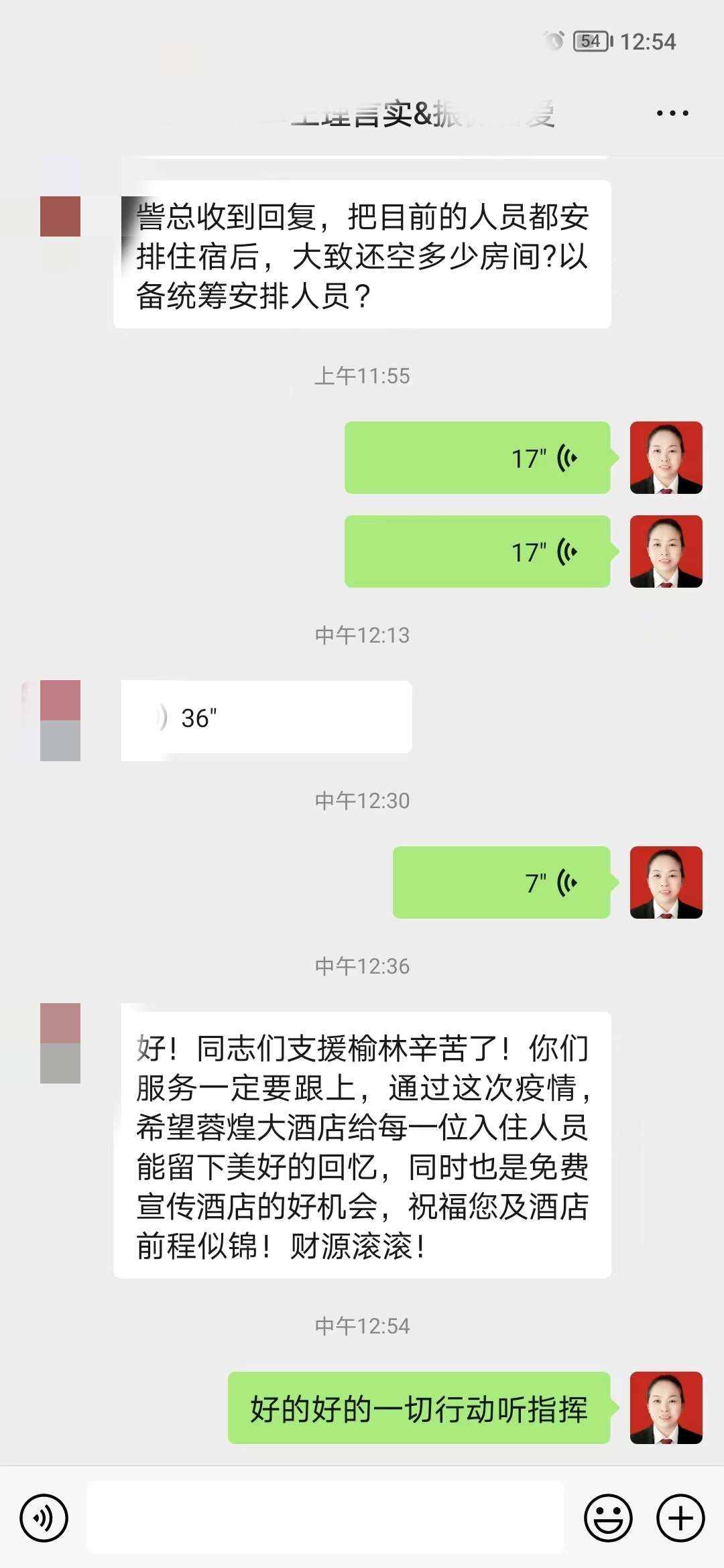Open sender avatar beside 好的好的一切行动听指挥
Image resolution: width=724 pixels, height=1568 pixels.
click(666, 1407)
